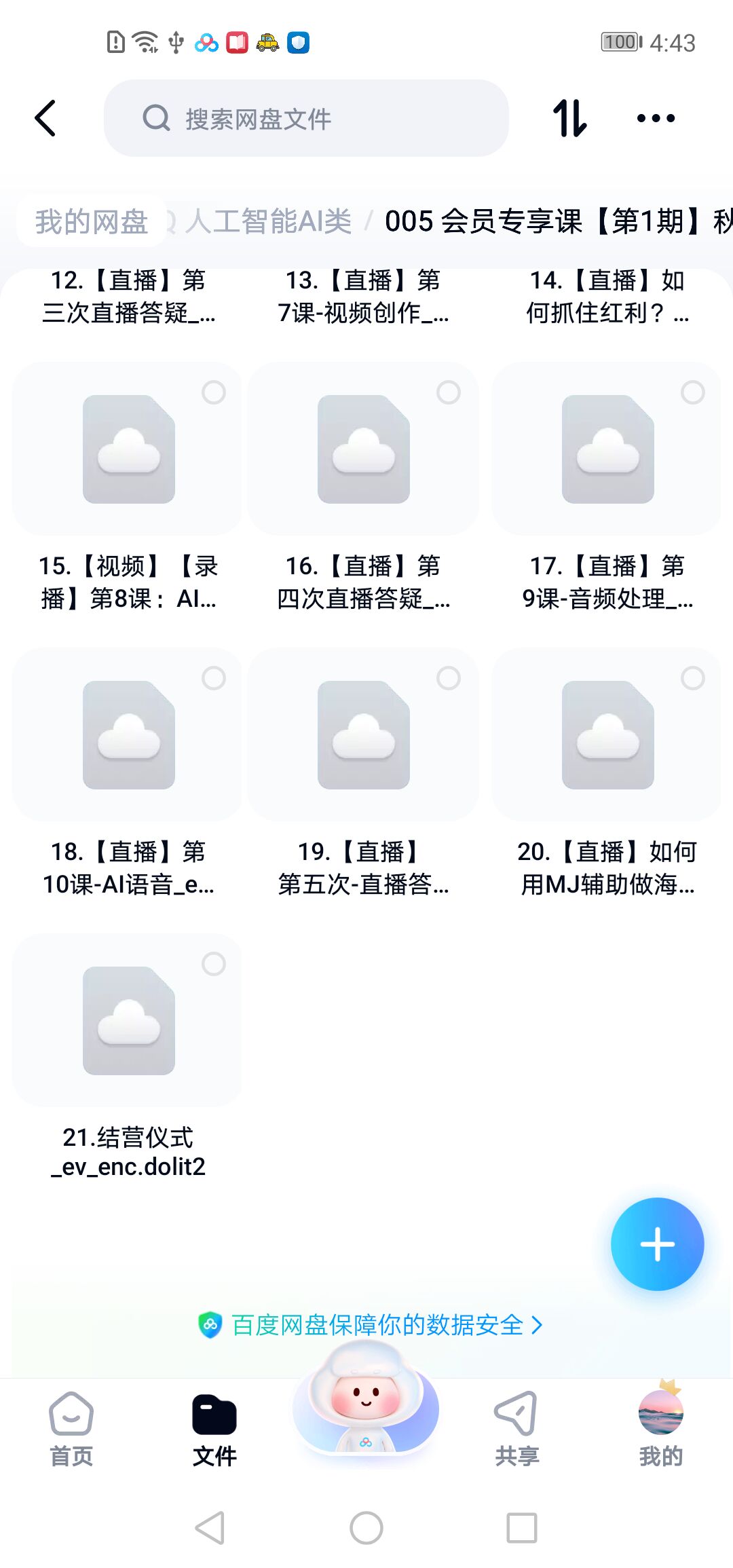
Task: Go to the 人工智能AI类 breadcrumb folder
Action: pos(269,221)
